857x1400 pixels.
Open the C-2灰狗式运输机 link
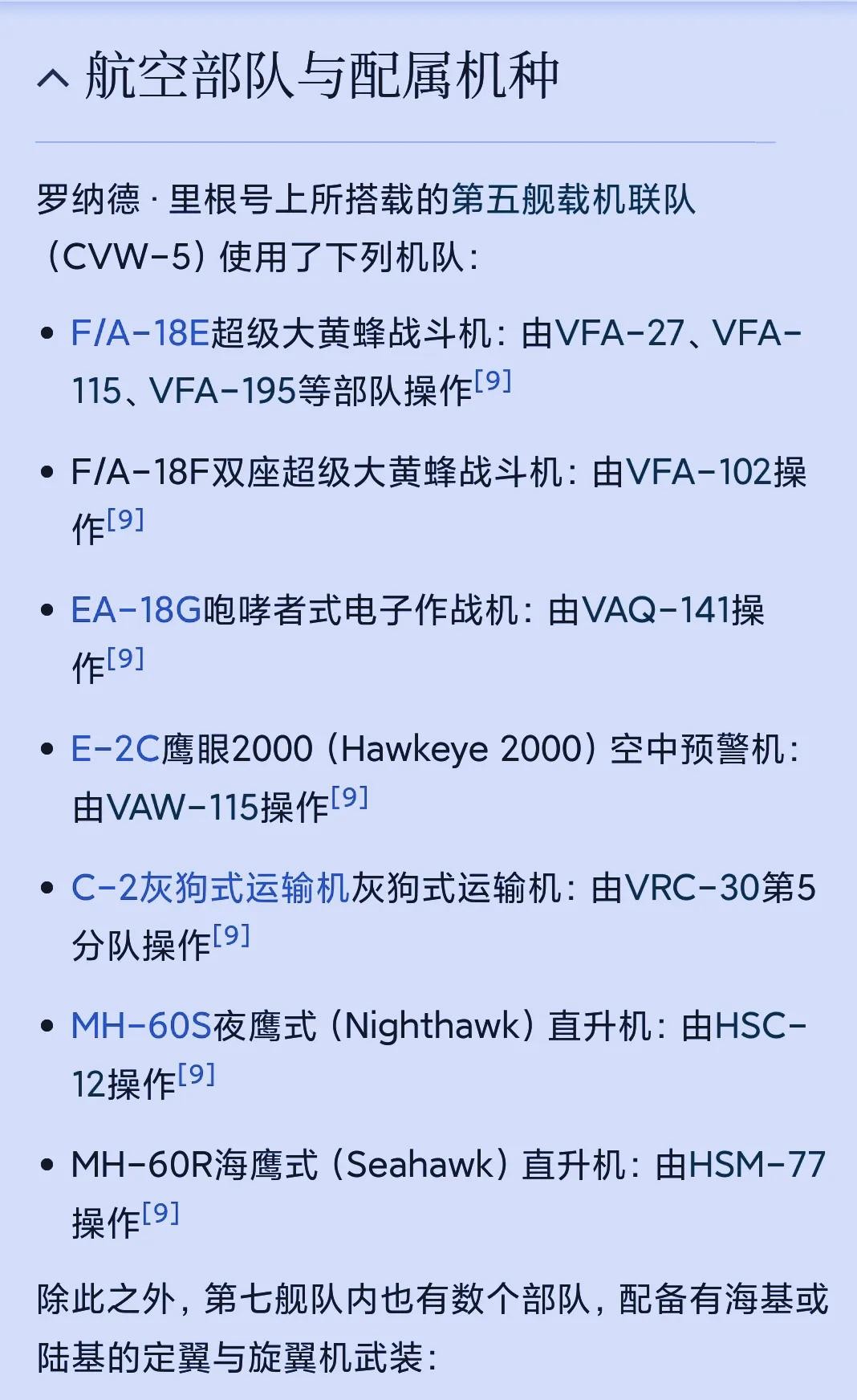click(210, 888)
